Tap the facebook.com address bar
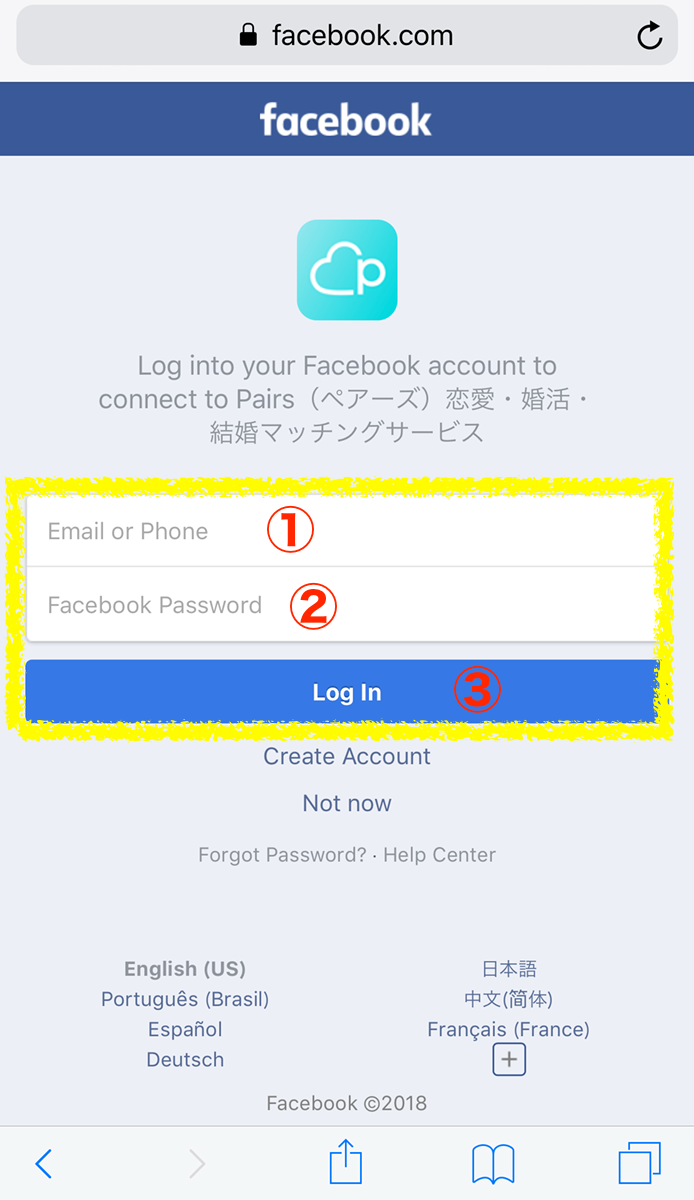 point(346,36)
